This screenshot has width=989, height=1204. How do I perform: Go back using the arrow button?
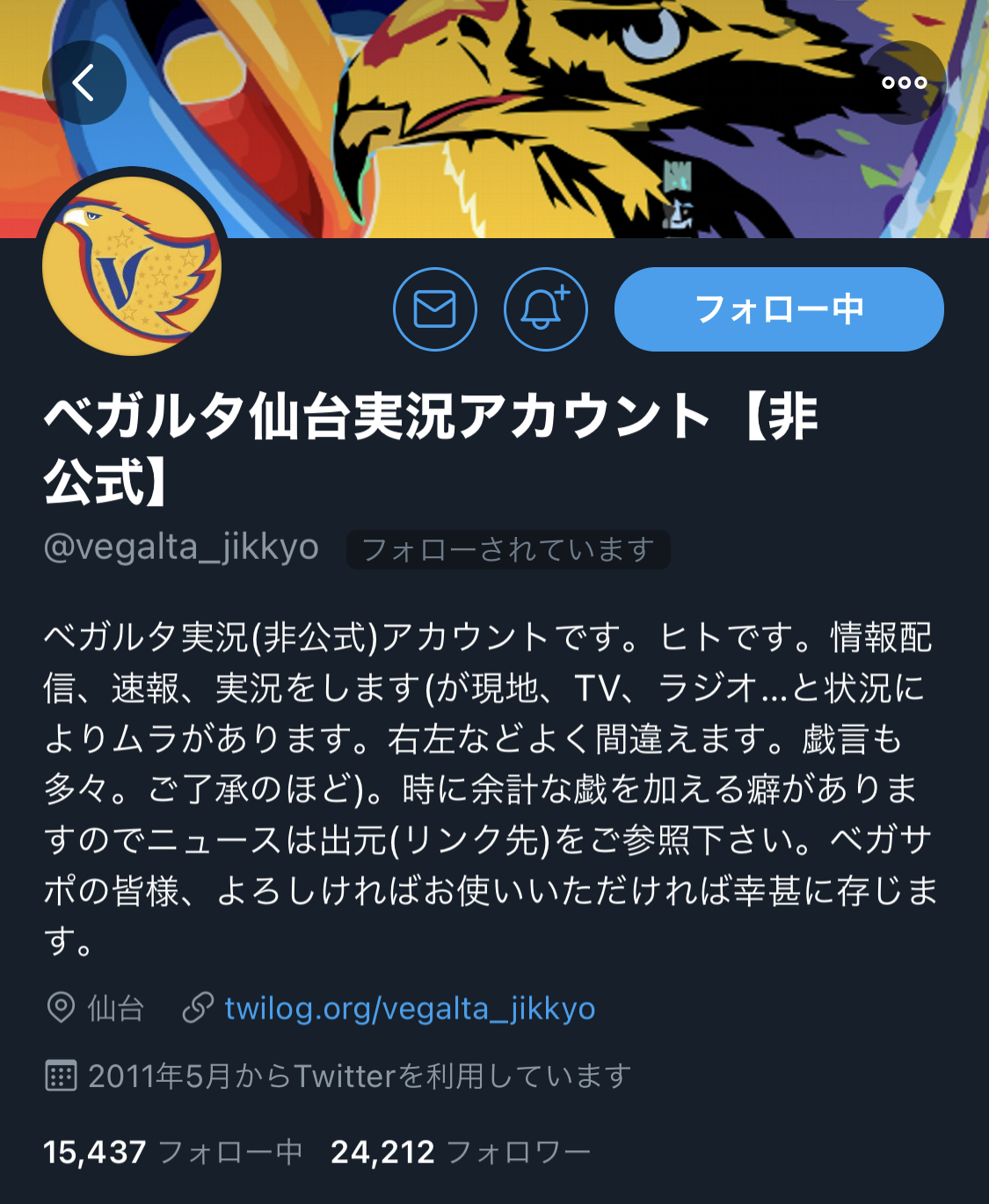coord(84,83)
